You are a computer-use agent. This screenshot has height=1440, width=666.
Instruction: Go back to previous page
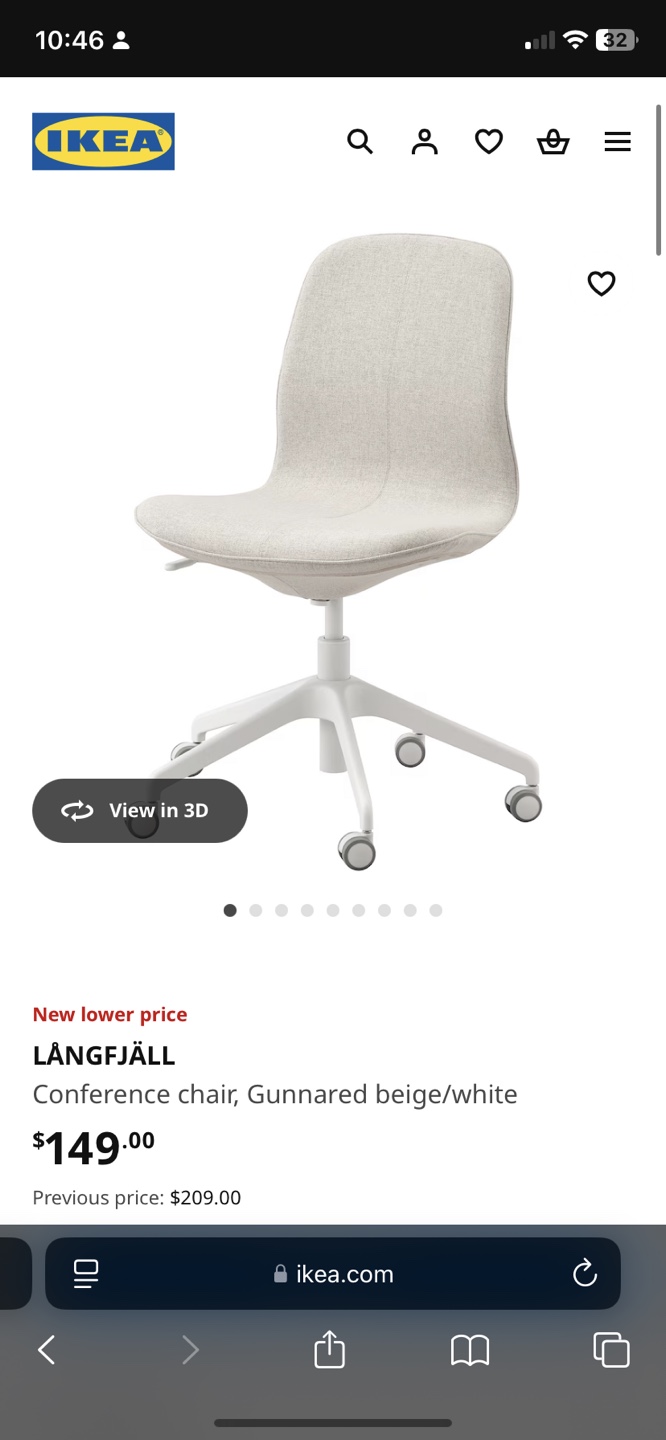[46, 1351]
